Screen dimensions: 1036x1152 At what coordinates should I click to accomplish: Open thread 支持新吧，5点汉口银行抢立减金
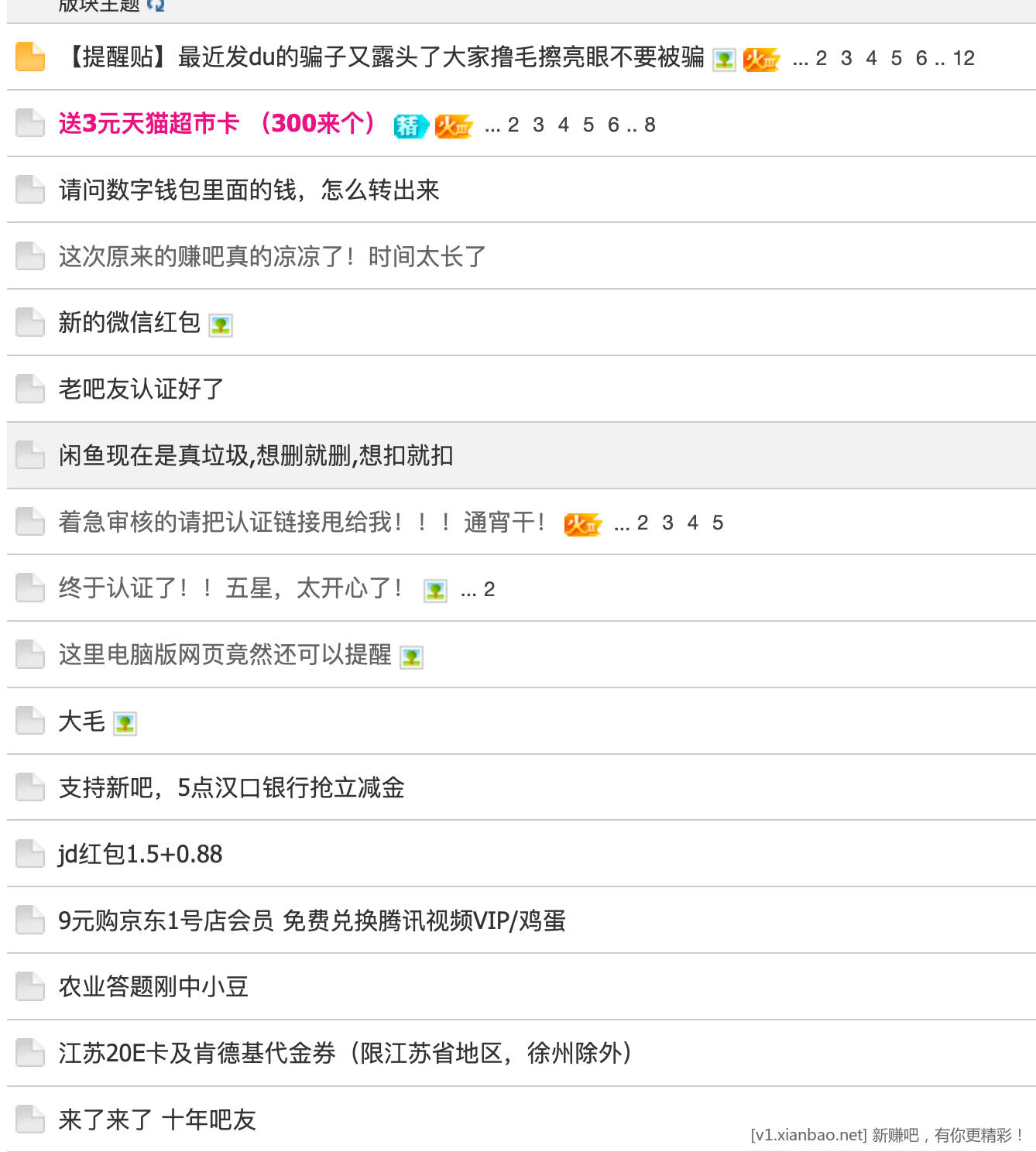click(x=232, y=788)
